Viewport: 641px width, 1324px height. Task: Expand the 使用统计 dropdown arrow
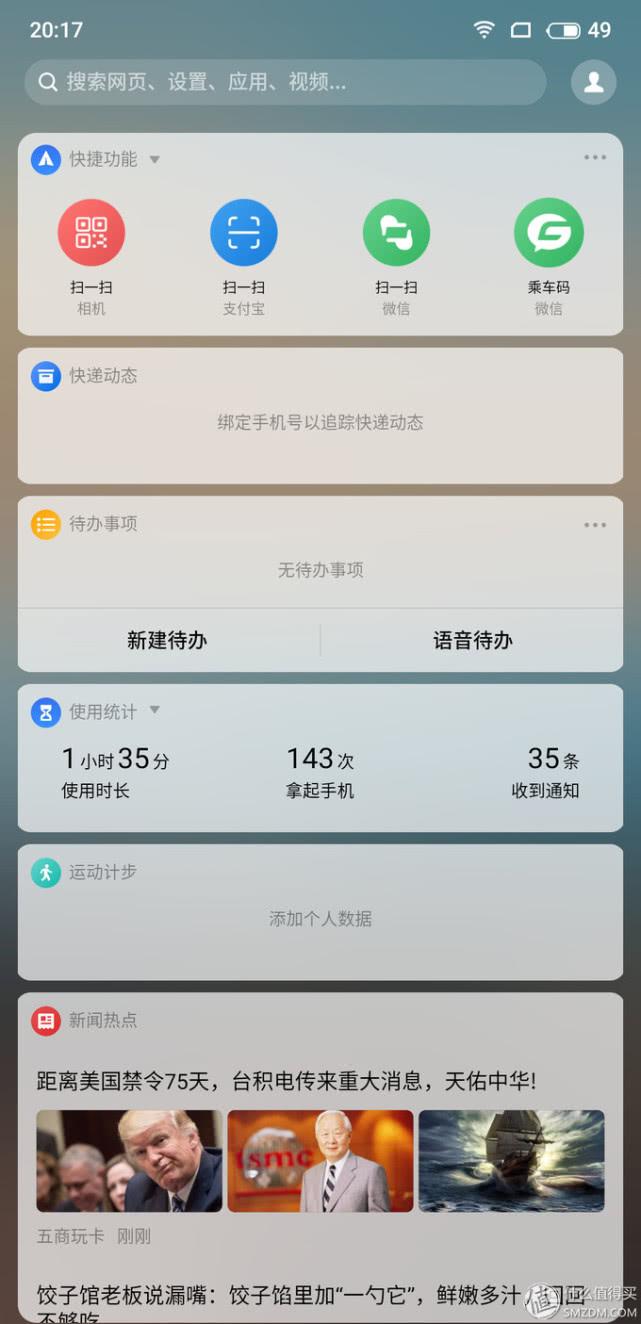tap(154, 710)
